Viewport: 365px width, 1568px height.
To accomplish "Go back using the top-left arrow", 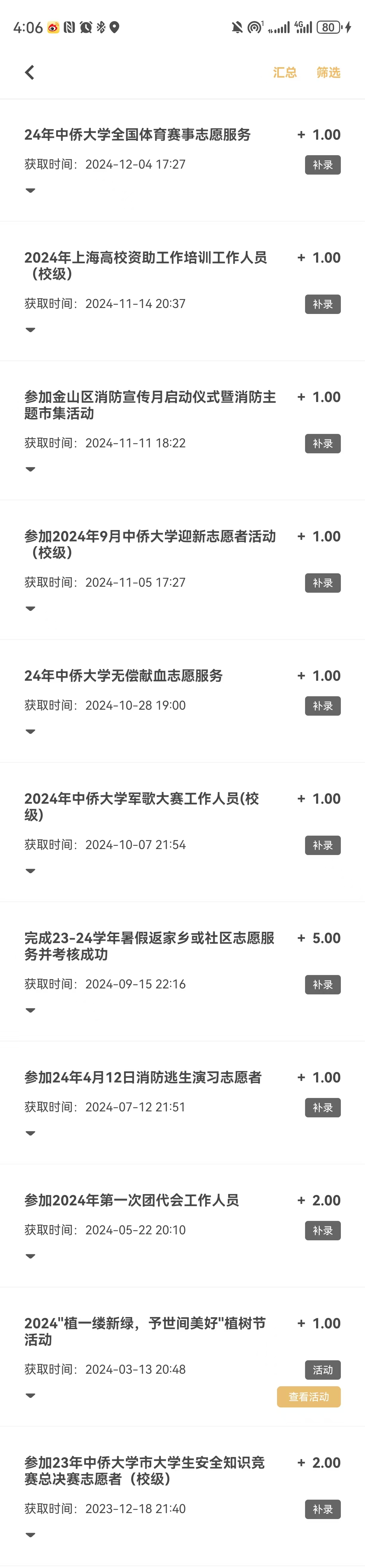I will tap(29, 73).
